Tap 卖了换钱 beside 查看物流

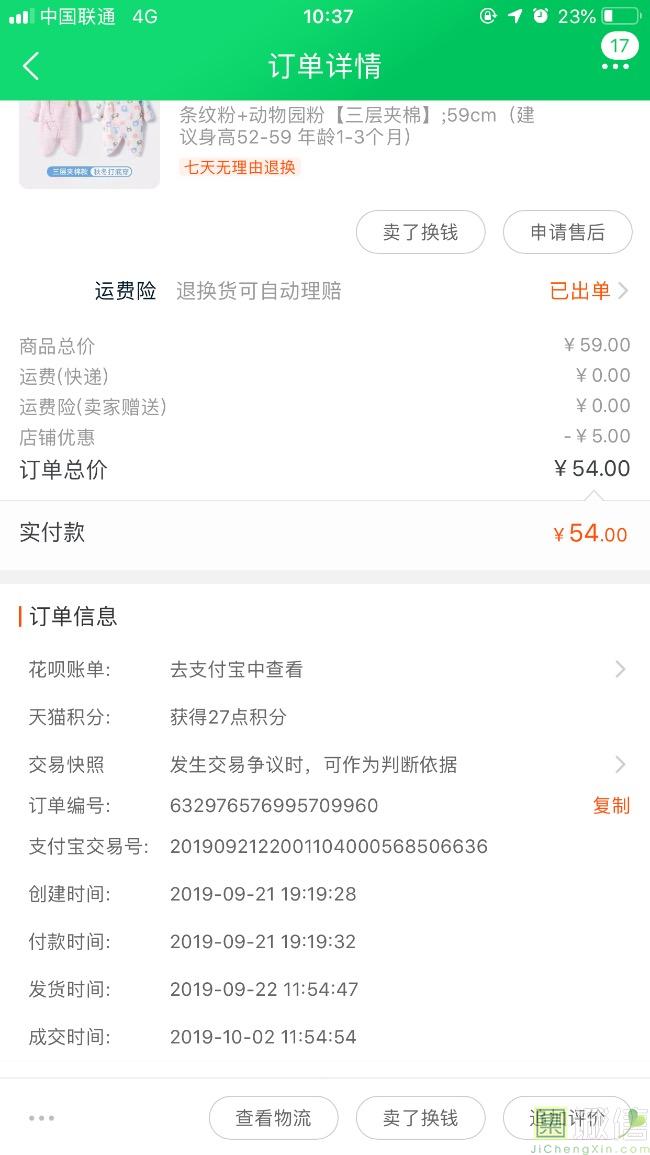click(420, 1118)
